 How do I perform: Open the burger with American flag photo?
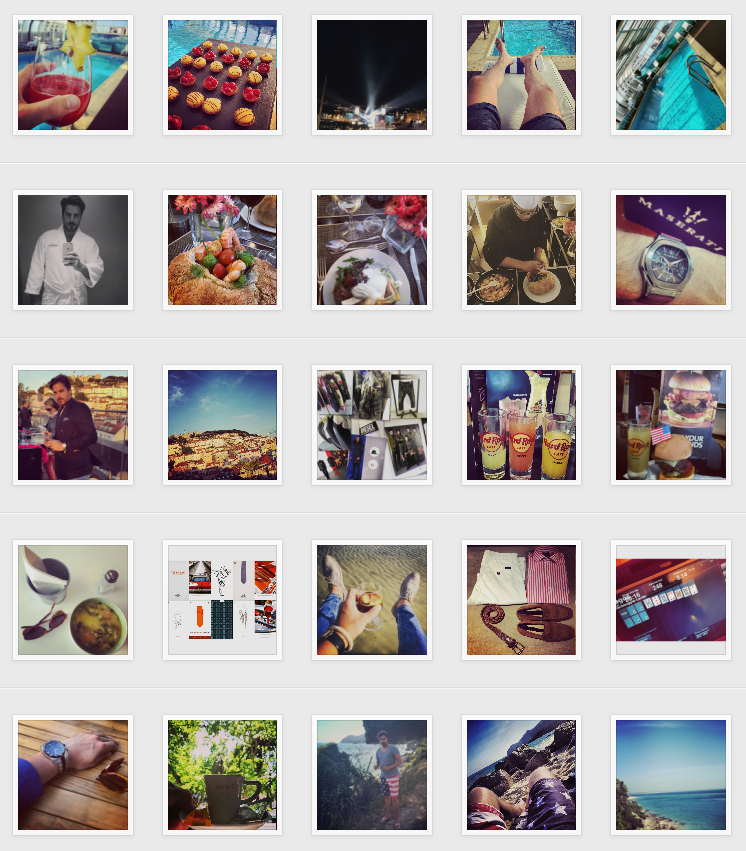click(671, 425)
